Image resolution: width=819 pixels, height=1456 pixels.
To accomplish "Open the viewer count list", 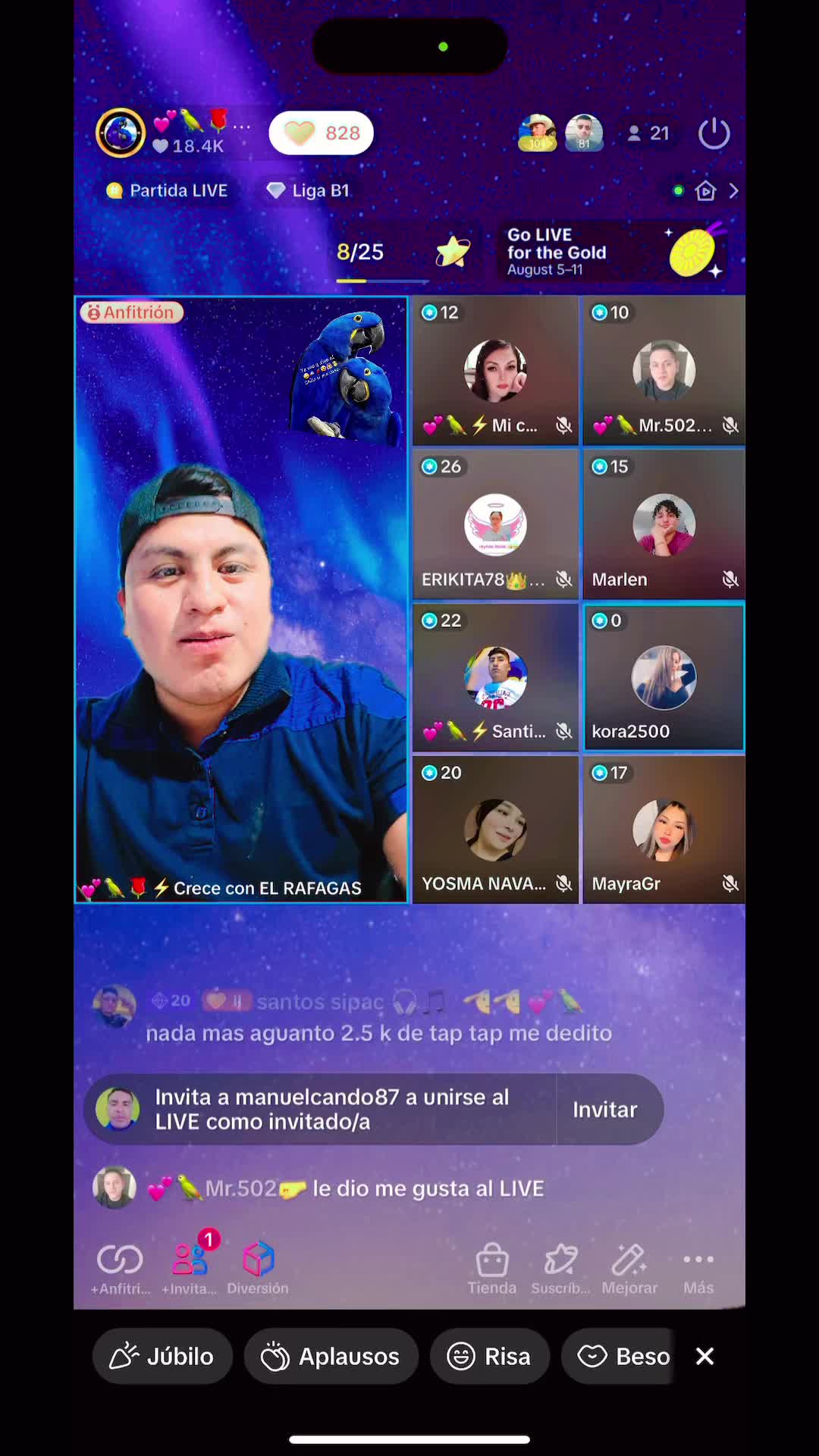I will click(649, 133).
